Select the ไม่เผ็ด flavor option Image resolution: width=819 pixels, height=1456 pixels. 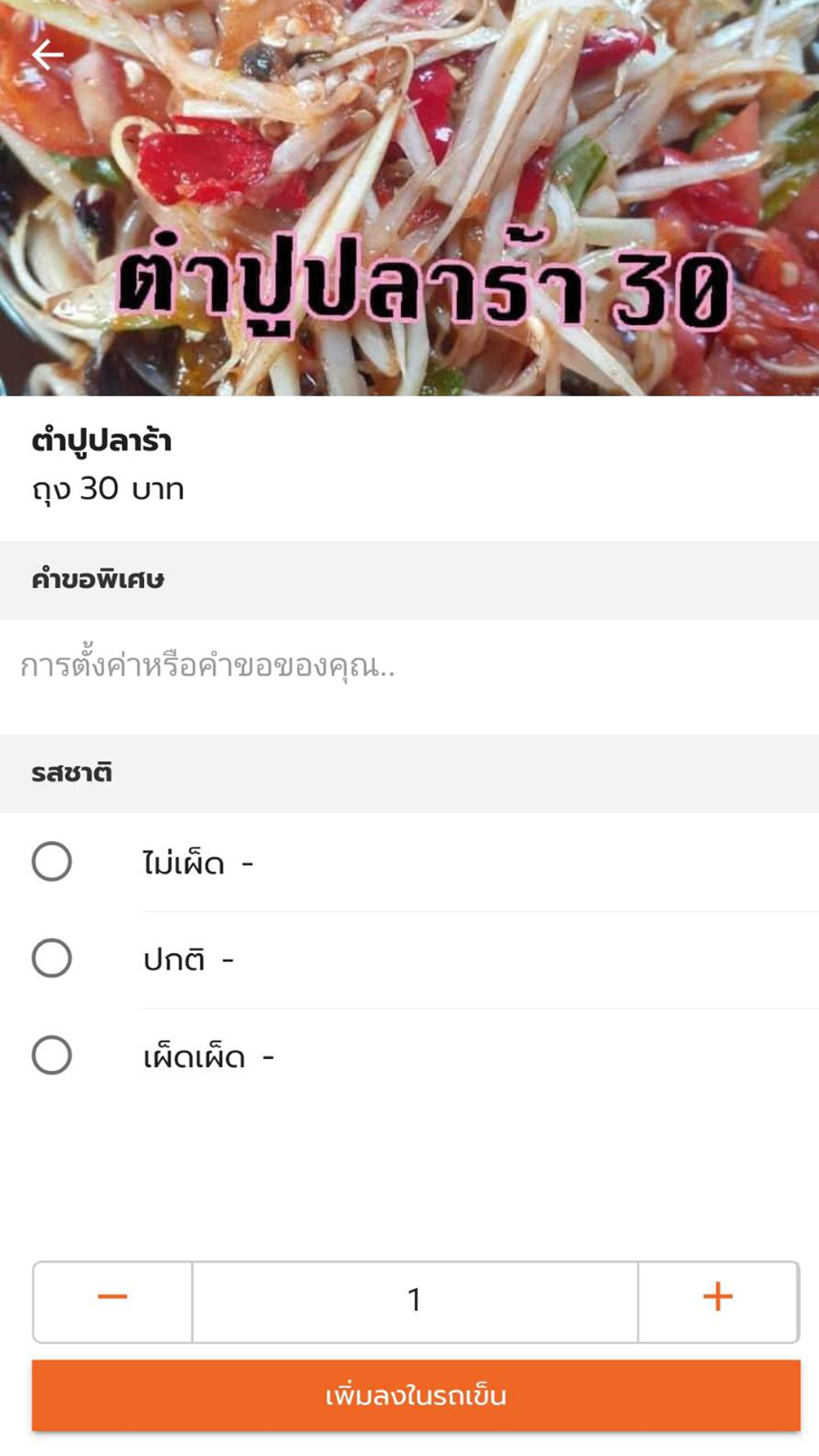tap(52, 861)
